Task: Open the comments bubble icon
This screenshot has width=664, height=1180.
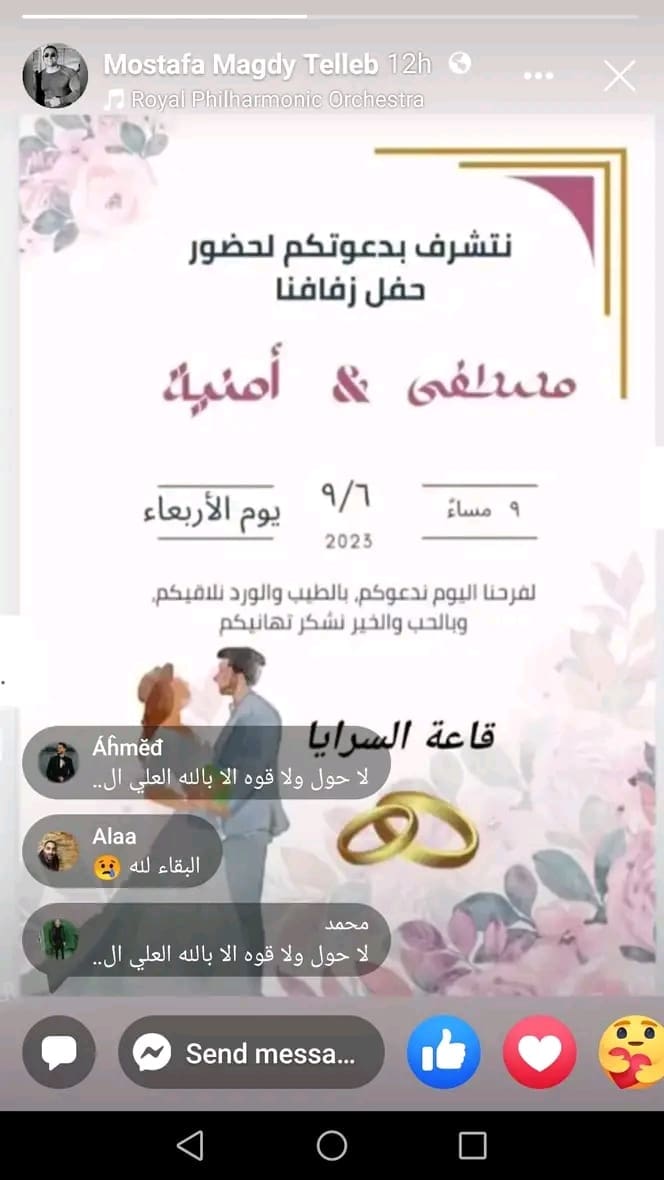Action: (59, 1052)
